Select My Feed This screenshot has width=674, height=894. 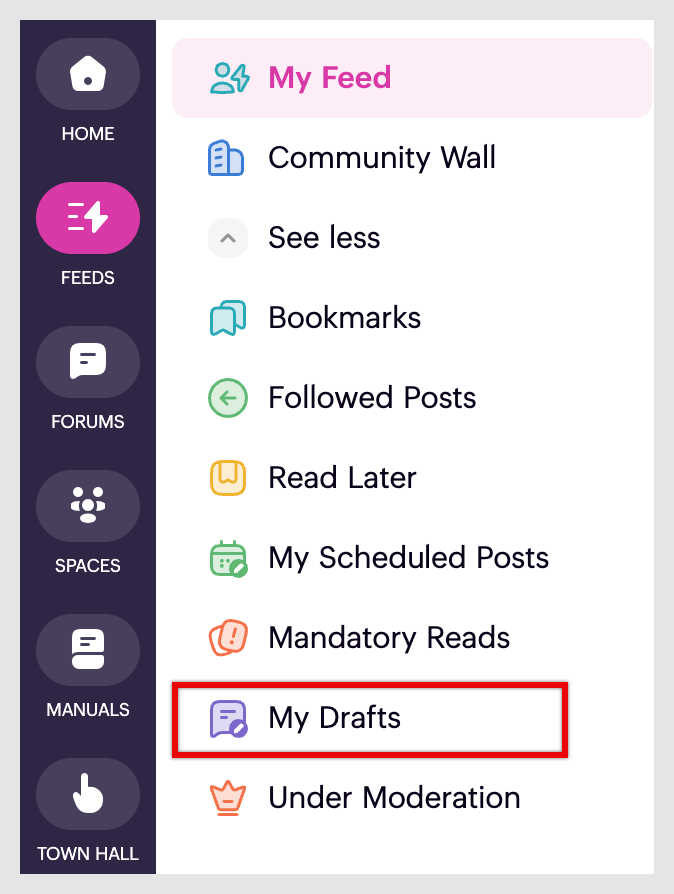tap(329, 78)
